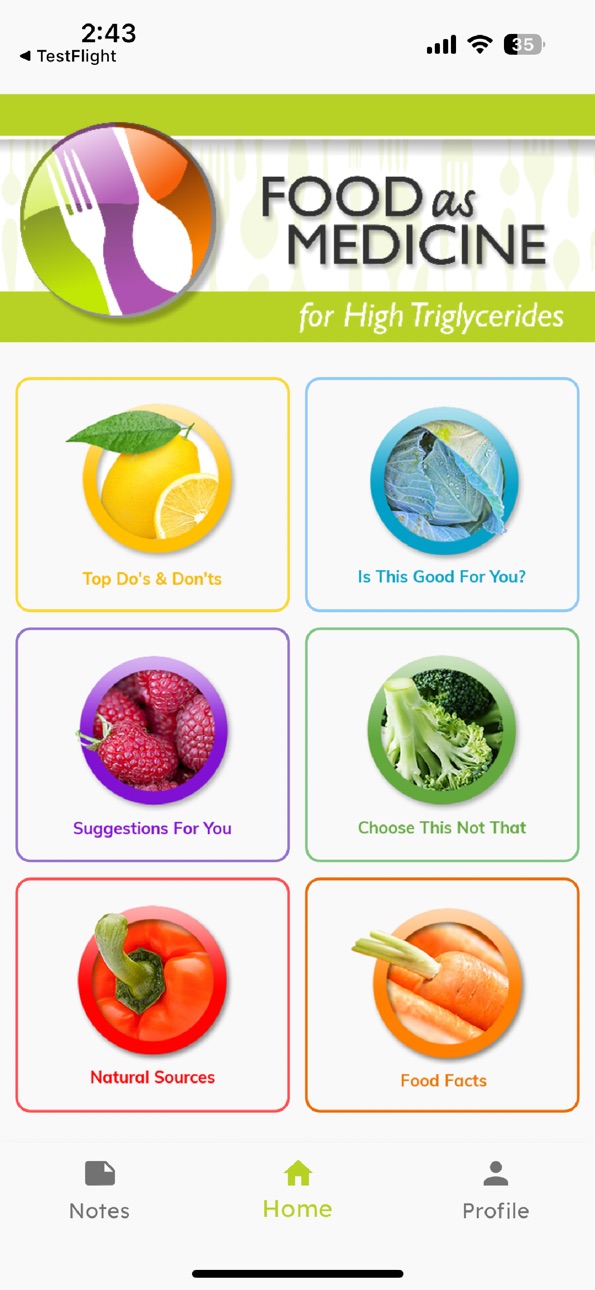This screenshot has height=1290, width=595.
Task: Go to the Profile tab
Action: pyautogui.click(x=495, y=1191)
